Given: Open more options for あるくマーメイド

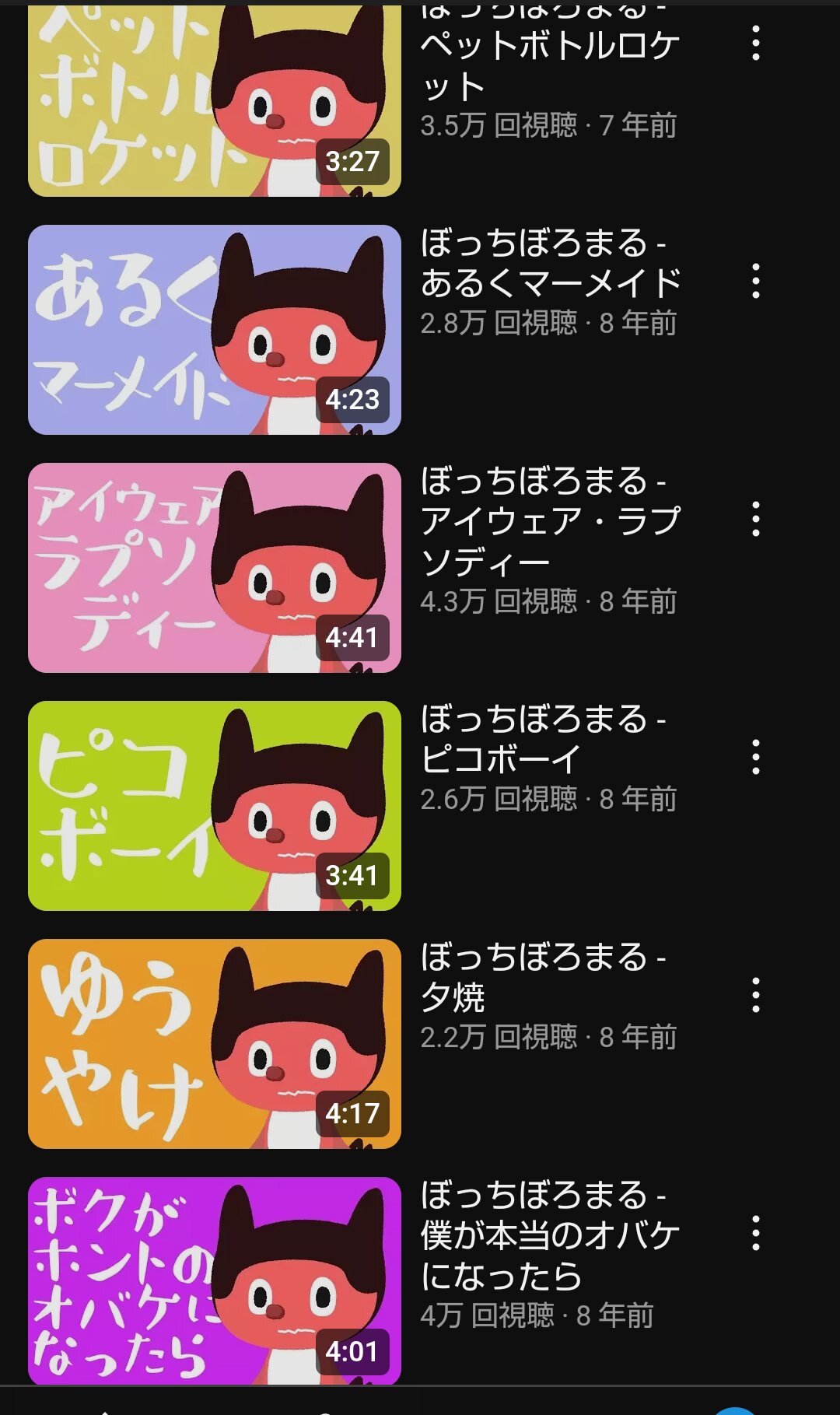Looking at the screenshot, I should pyautogui.click(x=755, y=281).
